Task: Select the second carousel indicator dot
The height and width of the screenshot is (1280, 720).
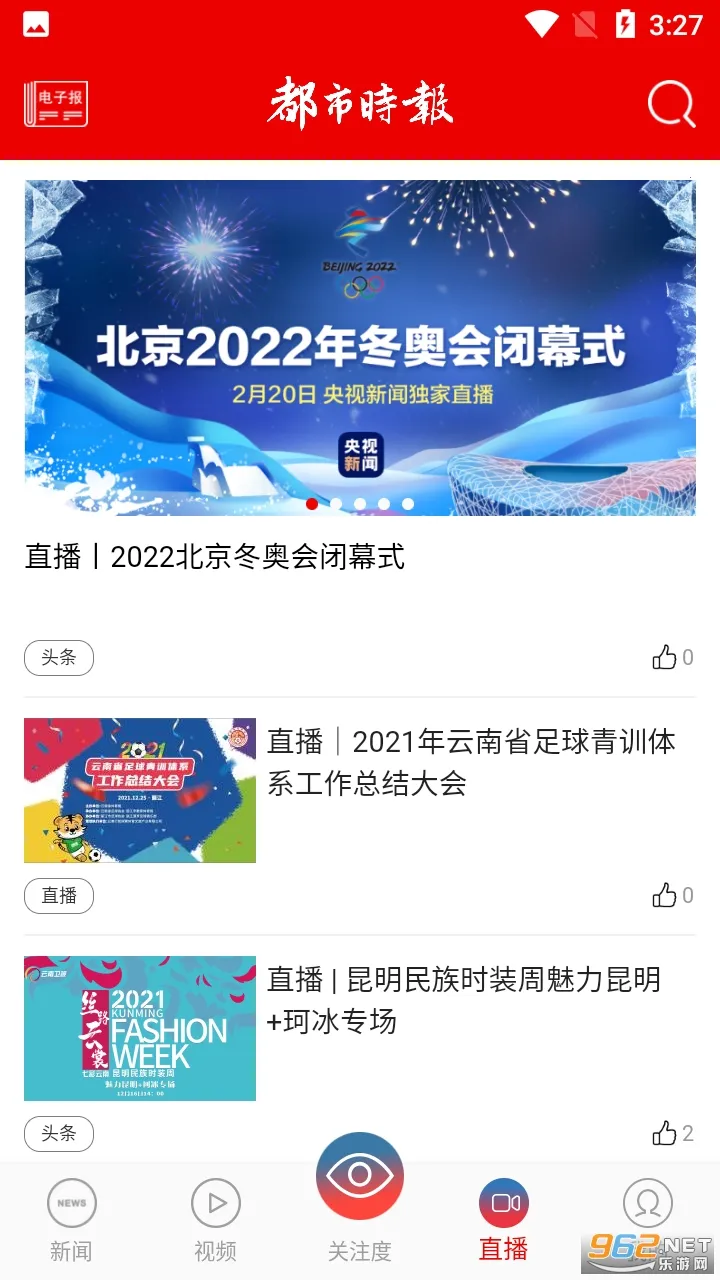Action: 337,505
